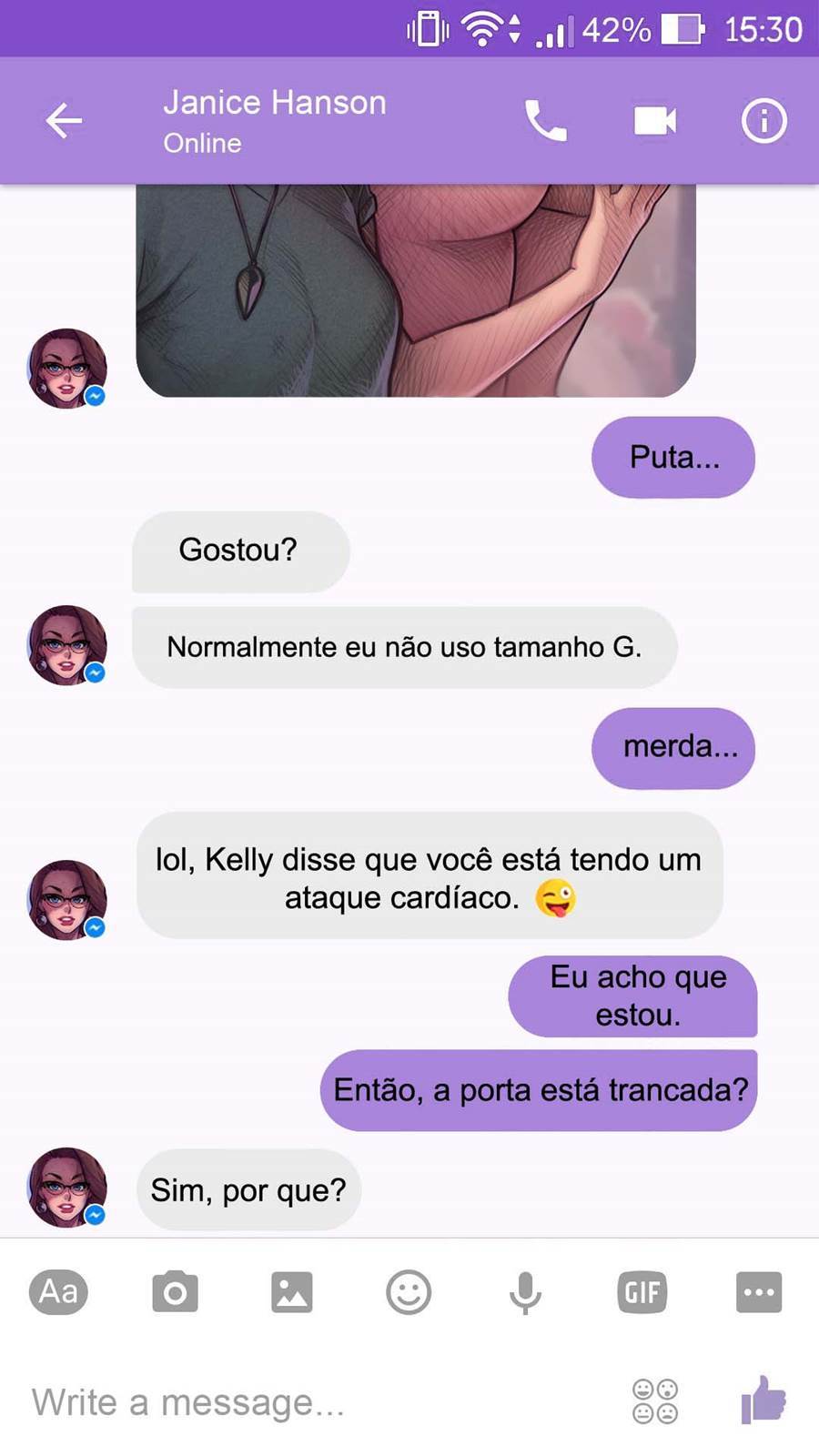Show more options in the toolbar
This screenshot has width=819, height=1456.
tap(758, 1291)
